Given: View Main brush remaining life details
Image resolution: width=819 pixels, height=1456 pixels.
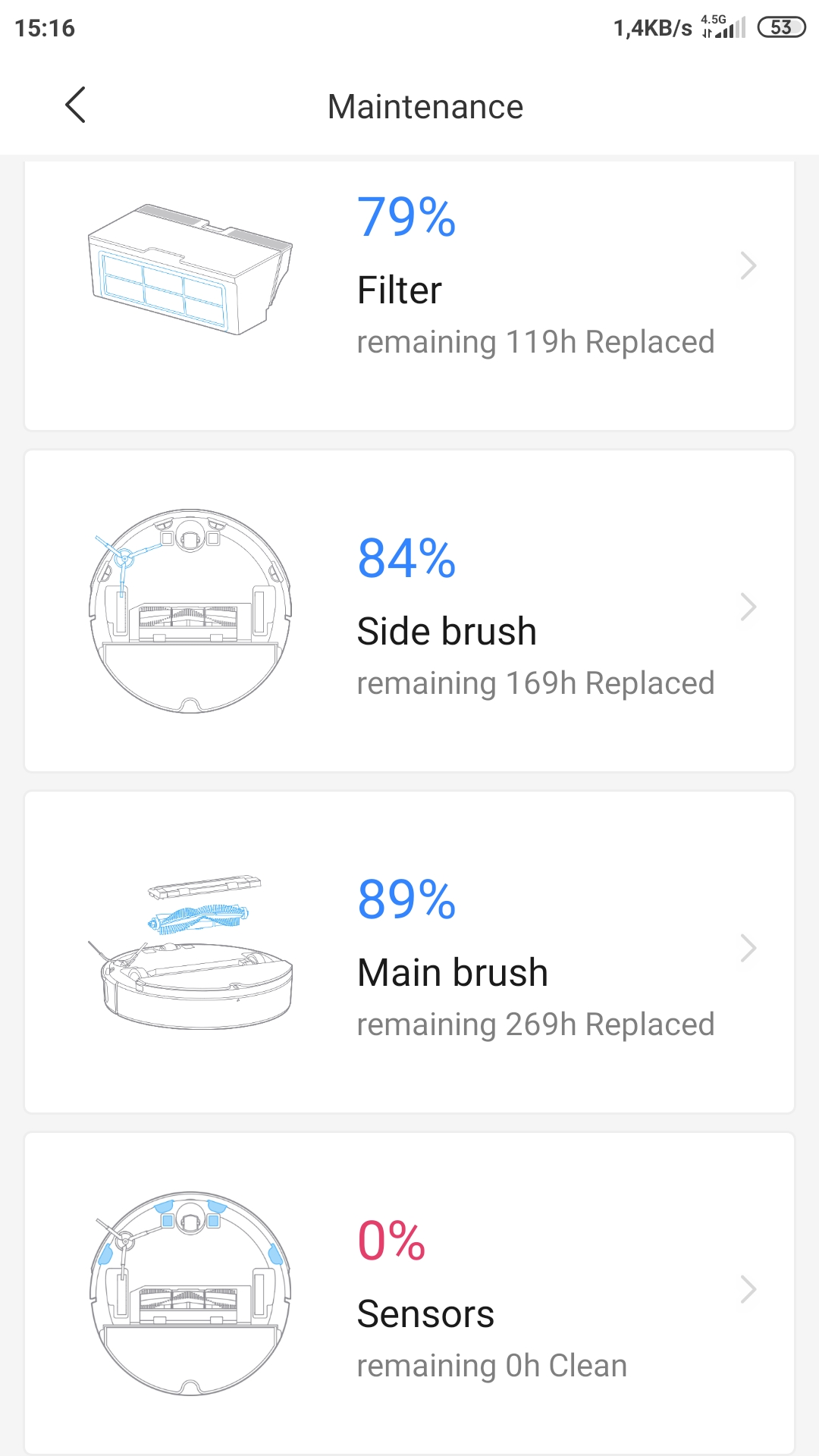Looking at the screenshot, I should click(x=409, y=952).
